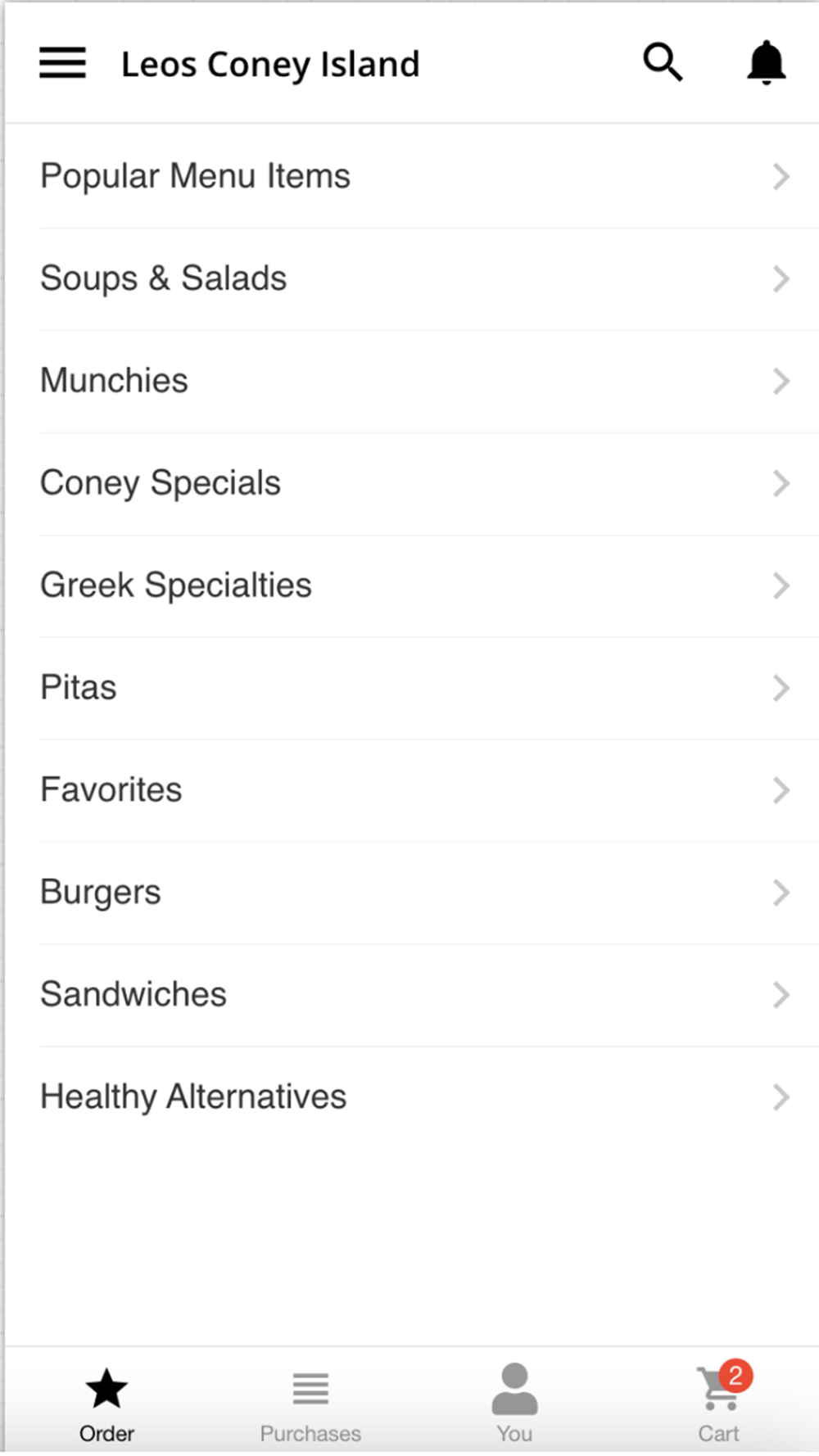The height and width of the screenshot is (1456, 819).
Task: Open Coney Specials
Action: click(x=412, y=484)
